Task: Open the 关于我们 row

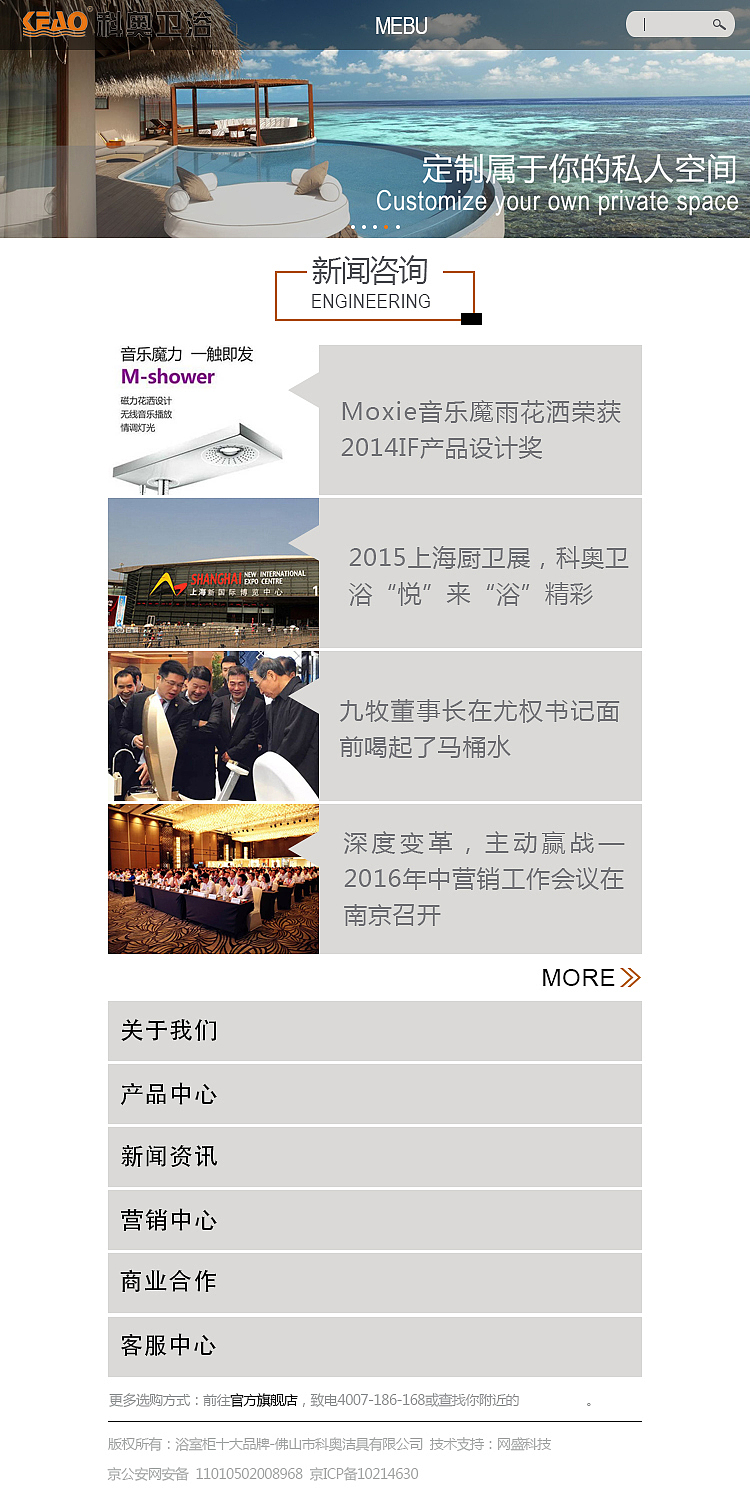Action: coord(374,1031)
